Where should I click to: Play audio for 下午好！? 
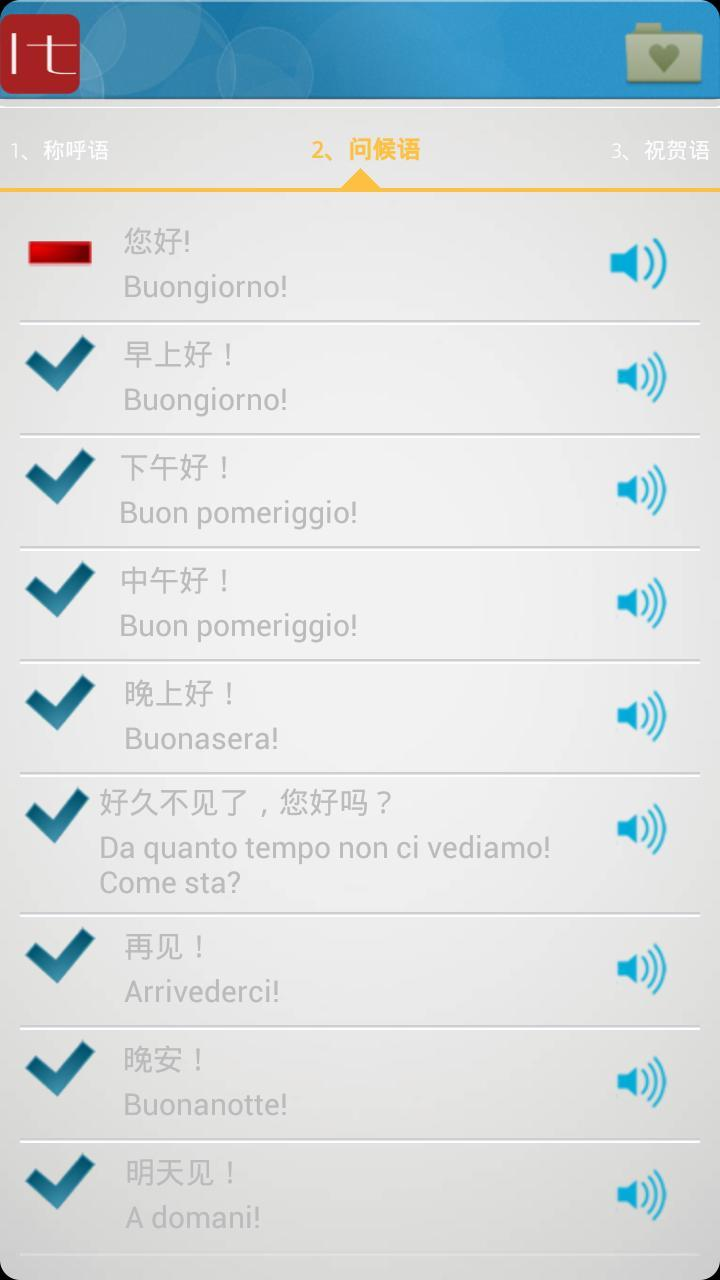tap(641, 490)
